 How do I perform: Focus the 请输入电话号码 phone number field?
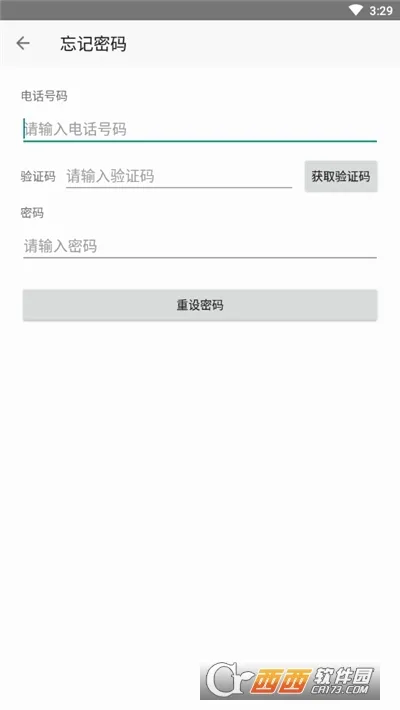pyautogui.click(x=200, y=130)
